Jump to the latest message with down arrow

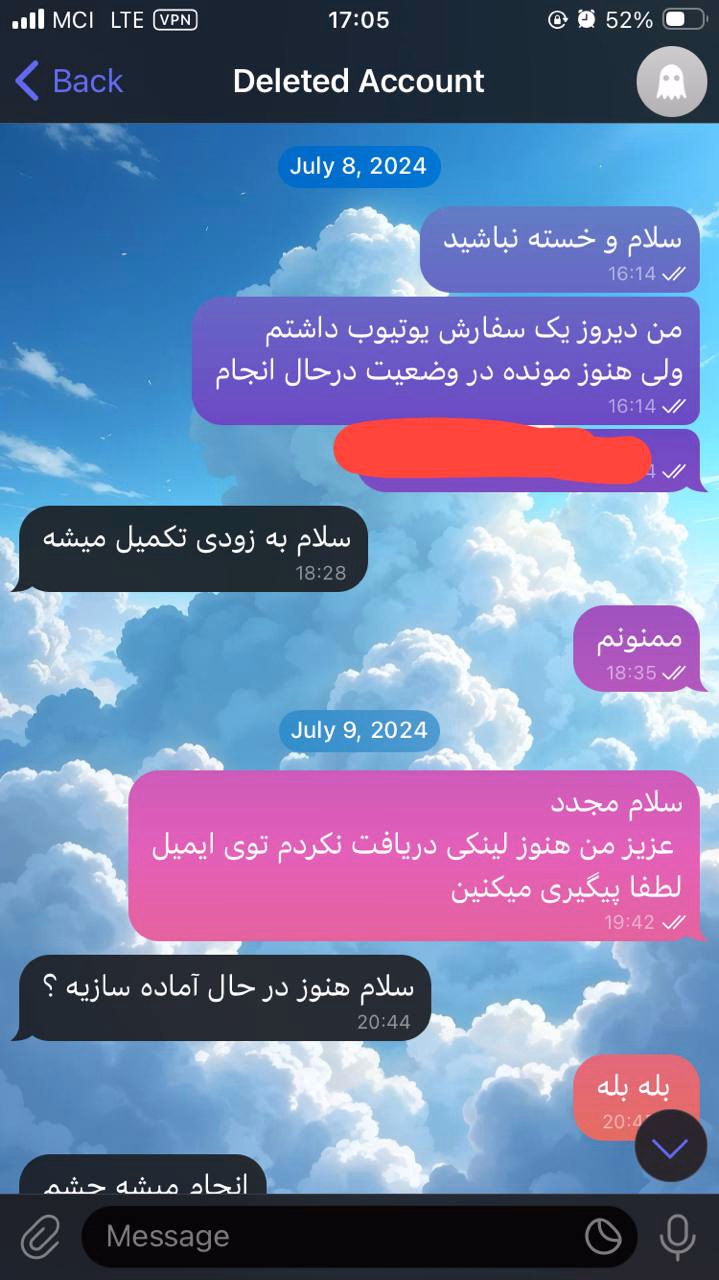click(670, 1146)
